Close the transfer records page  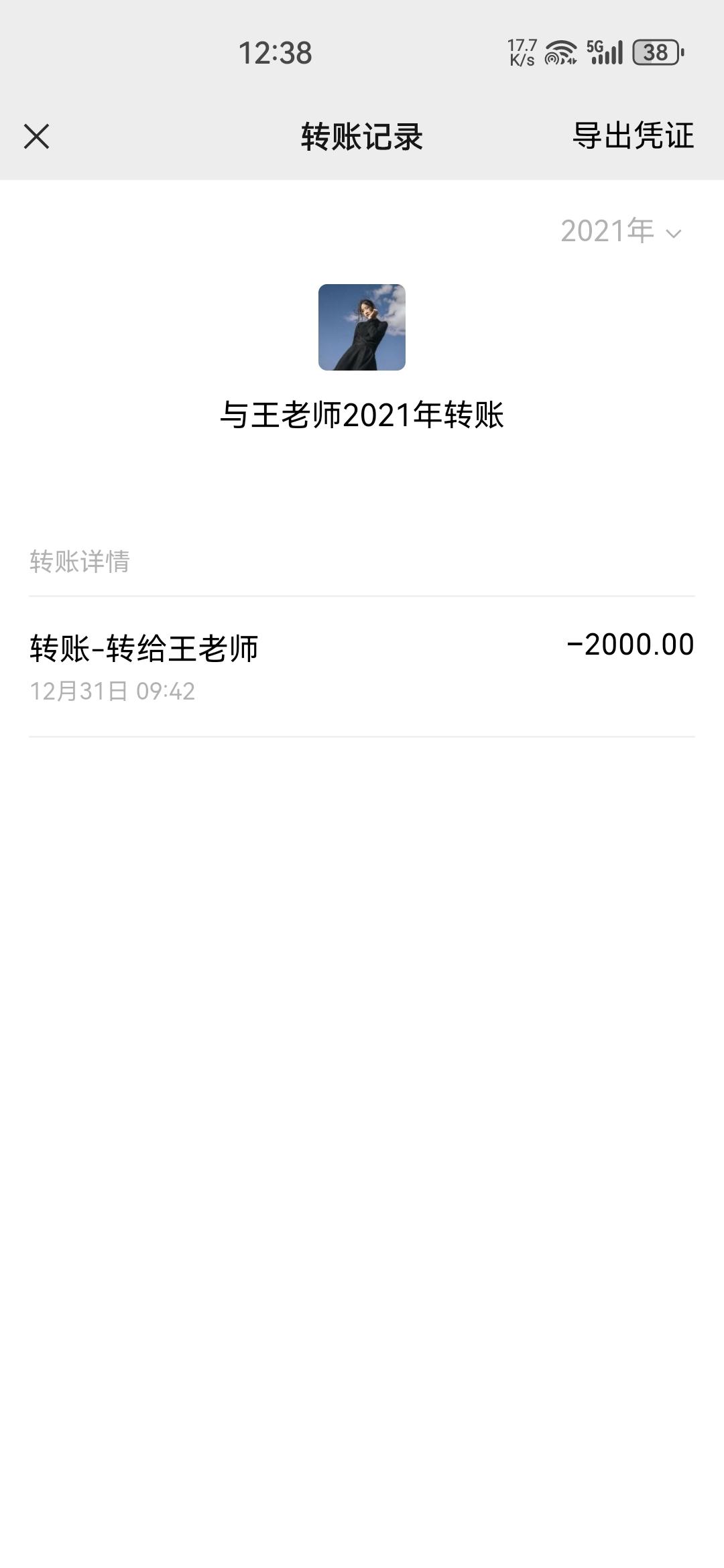(x=36, y=137)
